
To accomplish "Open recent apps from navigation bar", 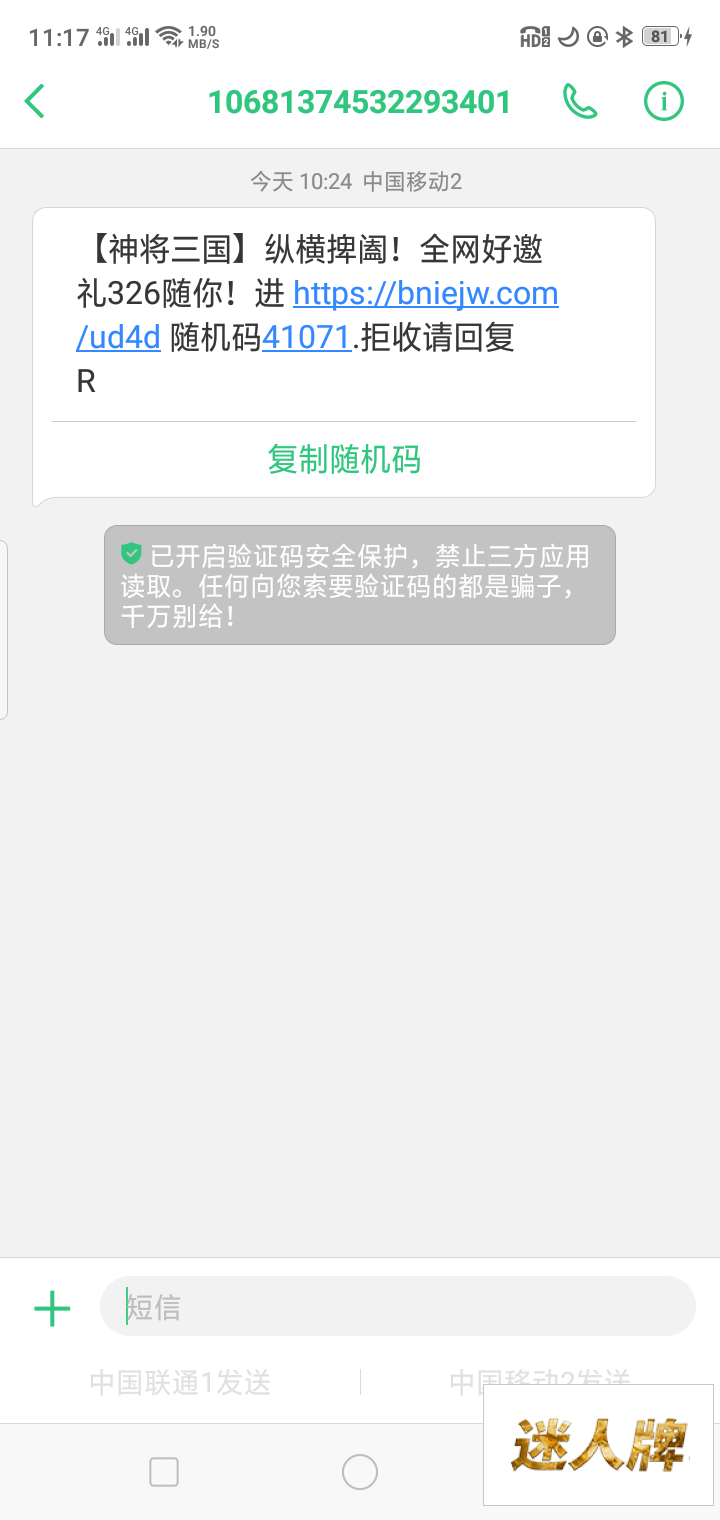I will [164, 1472].
